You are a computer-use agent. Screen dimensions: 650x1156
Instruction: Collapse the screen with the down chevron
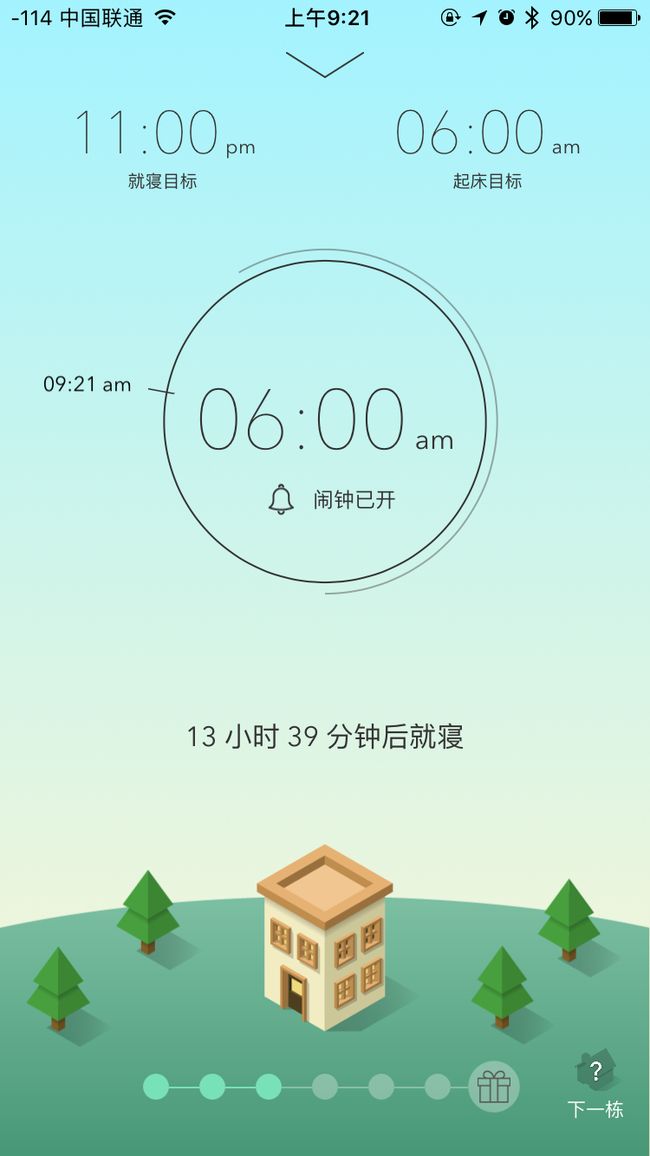(x=324, y=64)
